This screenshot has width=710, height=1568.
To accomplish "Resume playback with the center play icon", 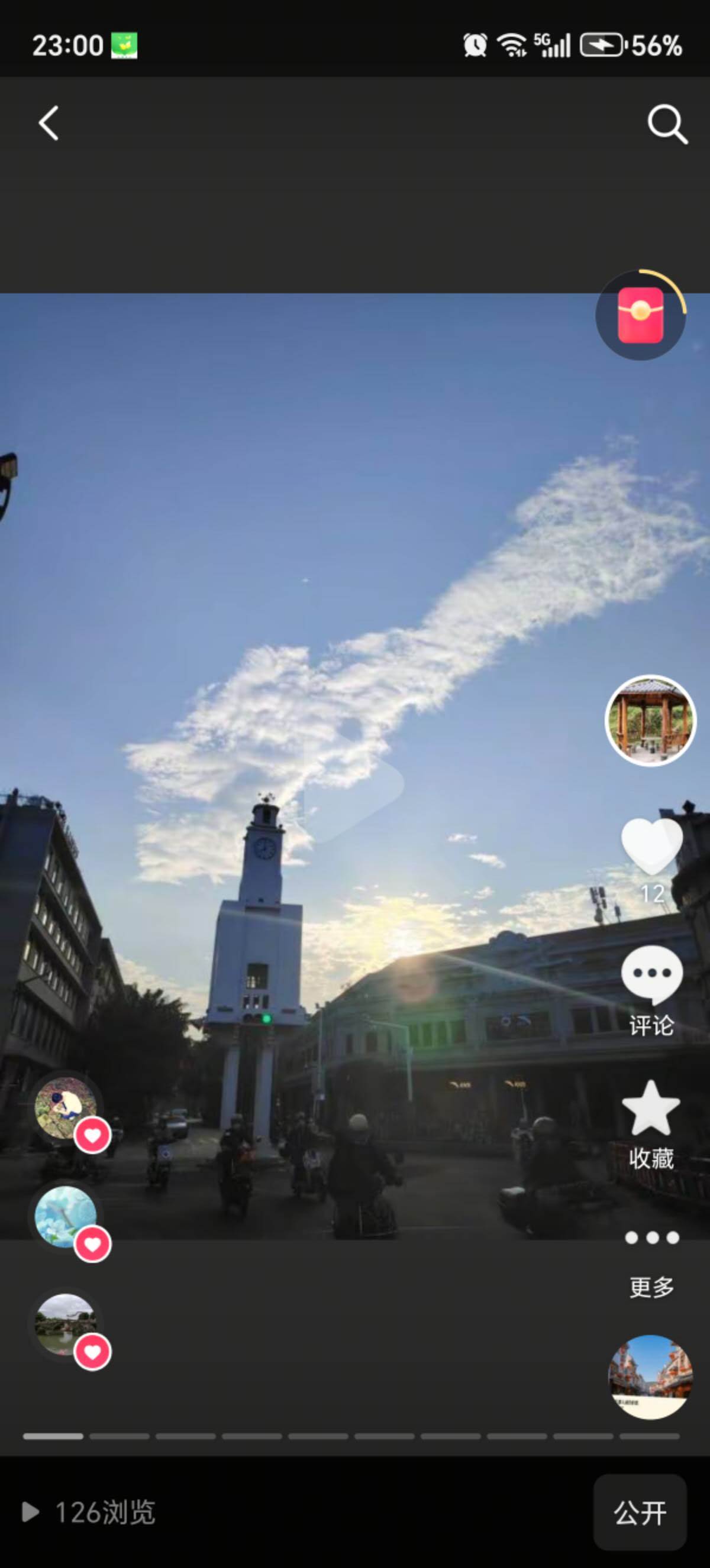I will click(x=353, y=785).
